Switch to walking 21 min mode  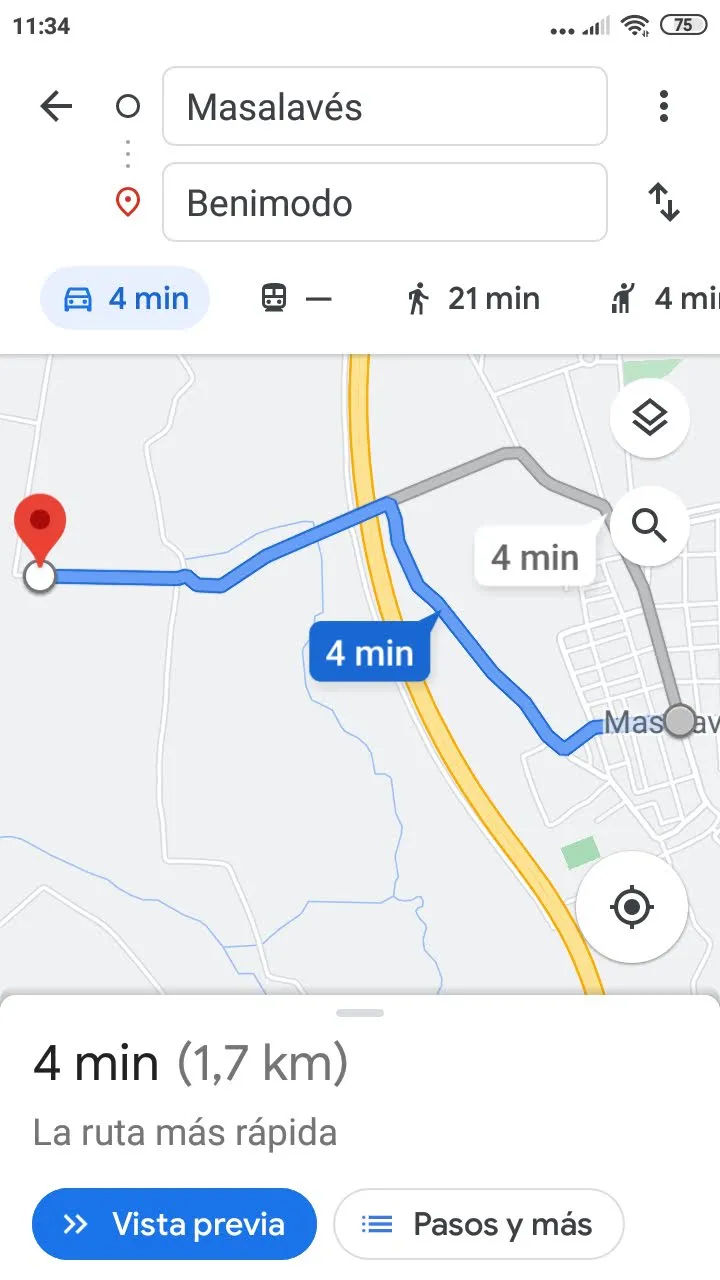(474, 298)
